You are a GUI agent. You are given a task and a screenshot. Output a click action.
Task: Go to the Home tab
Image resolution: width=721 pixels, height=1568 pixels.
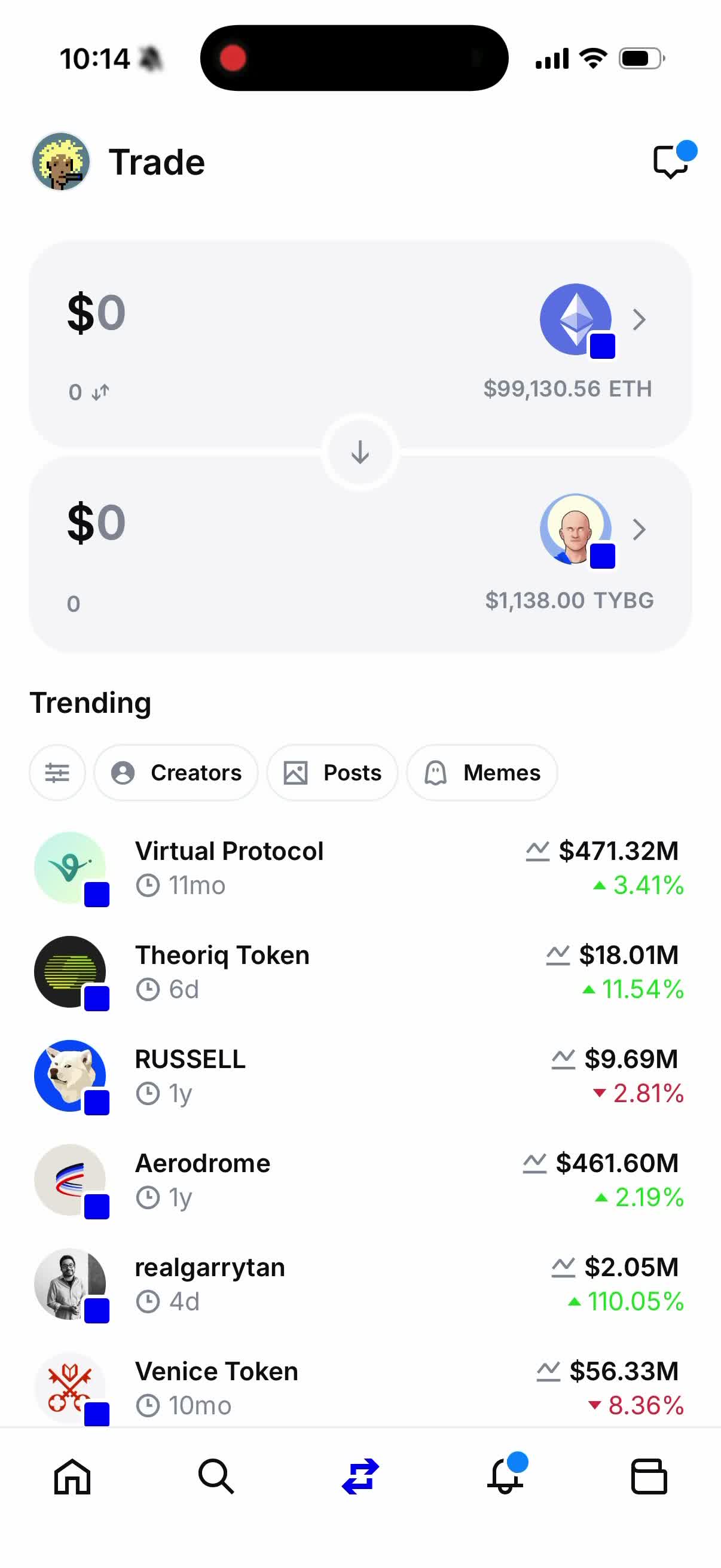[72, 1477]
